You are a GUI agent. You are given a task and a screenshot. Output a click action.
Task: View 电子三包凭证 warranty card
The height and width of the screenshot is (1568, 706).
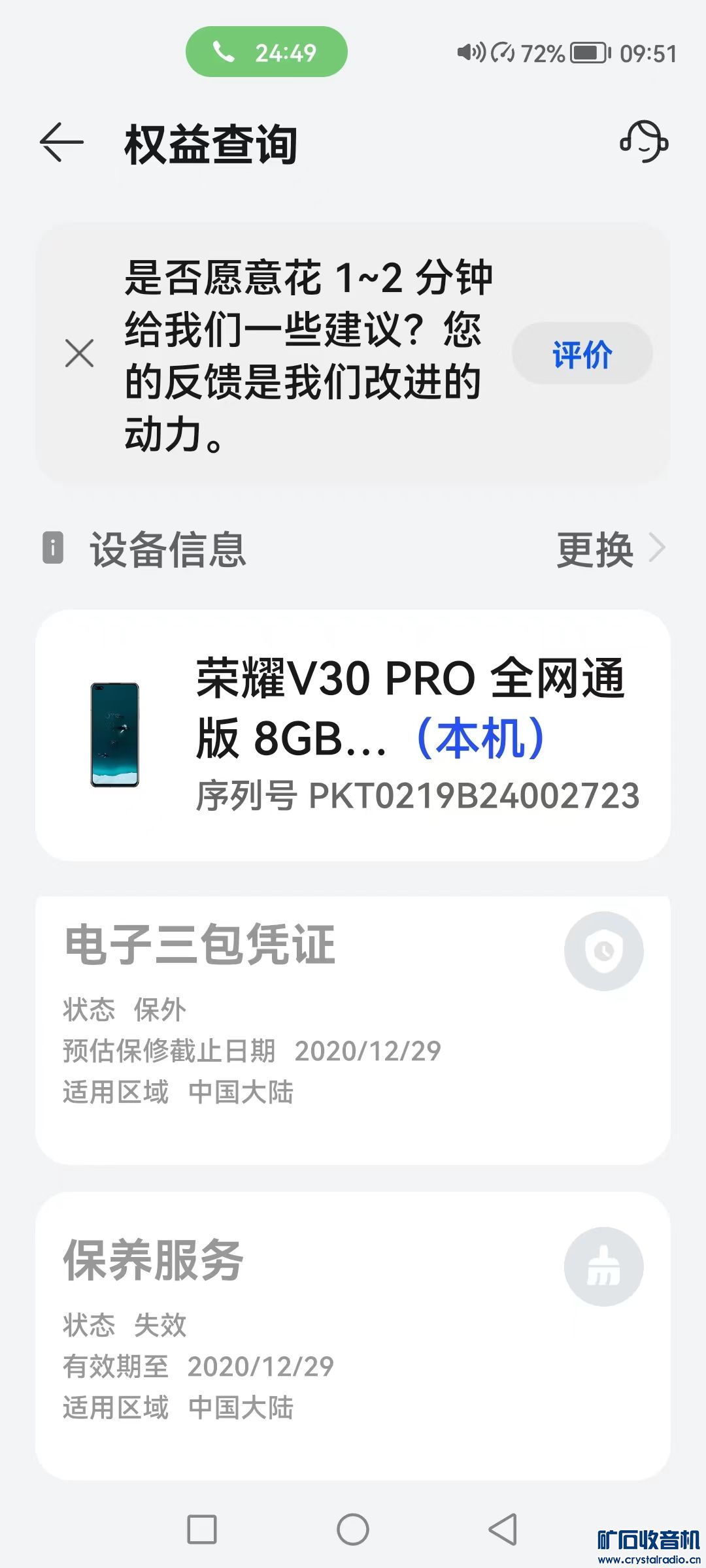(x=353, y=1029)
